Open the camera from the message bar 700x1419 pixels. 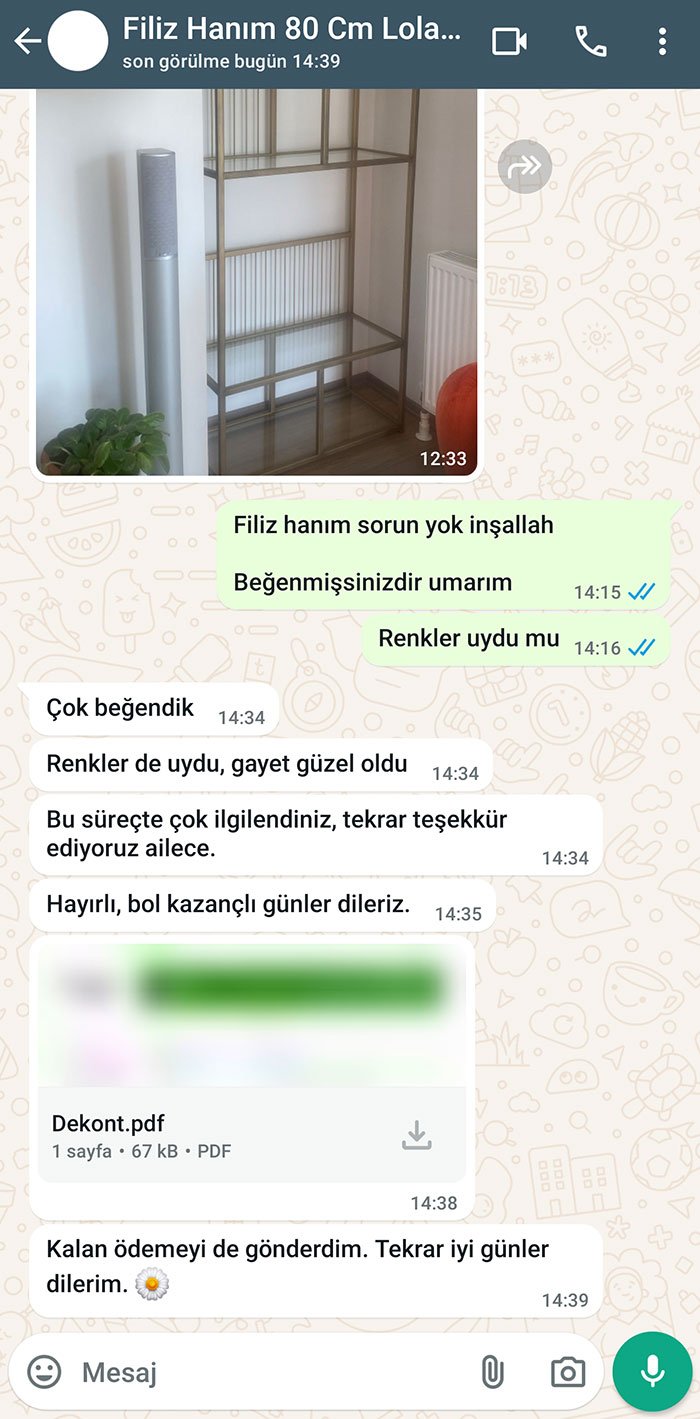[x=567, y=1372]
